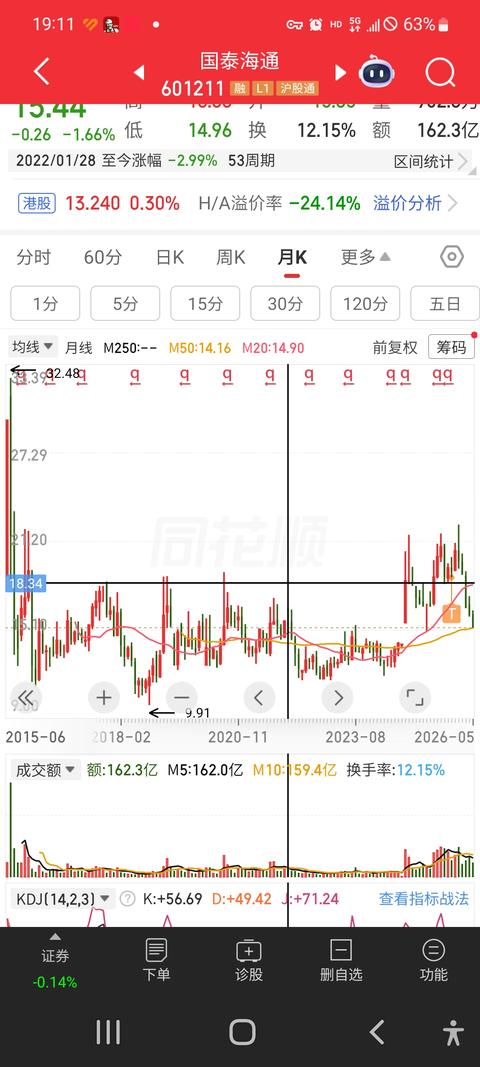The image size is (480, 1067).
Task: Open 下单 order placement
Action: [x=156, y=959]
